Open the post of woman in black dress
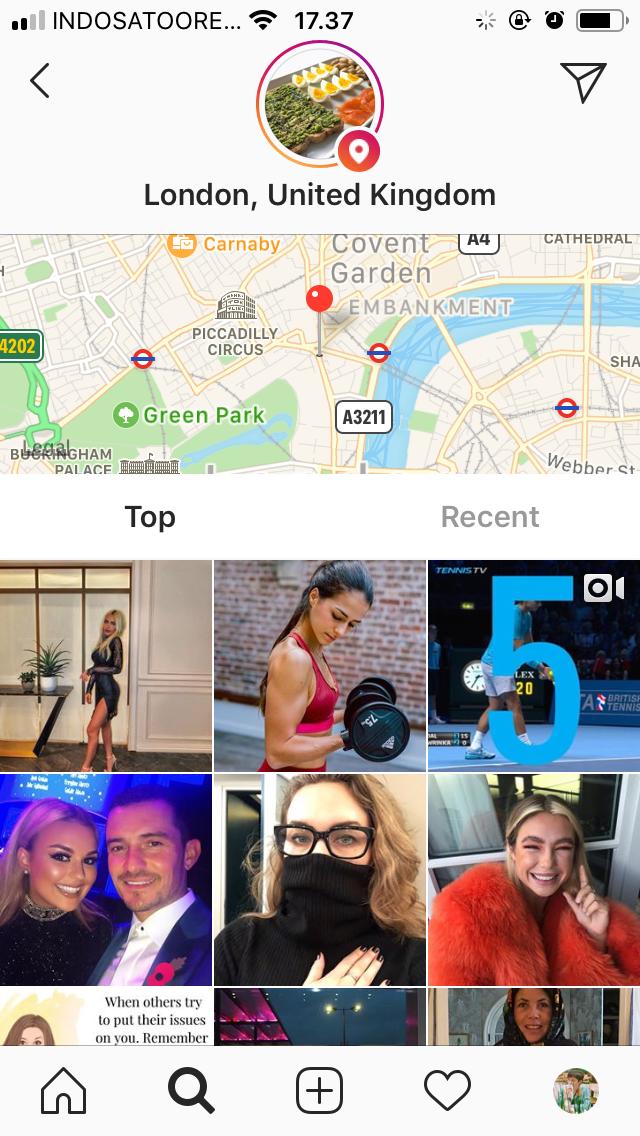640x1136 pixels. [106, 665]
